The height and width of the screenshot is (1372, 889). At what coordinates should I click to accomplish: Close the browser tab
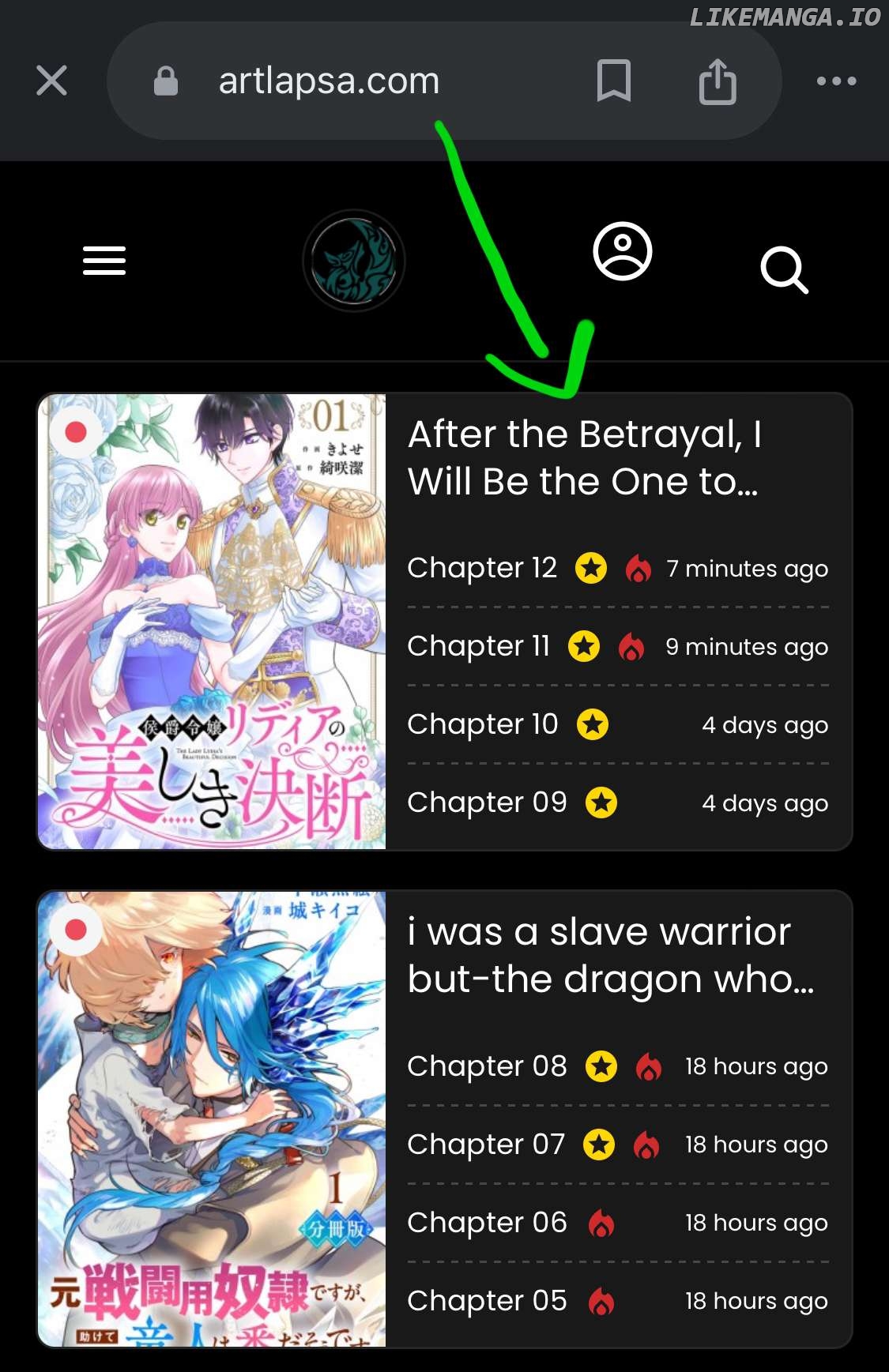(x=51, y=81)
